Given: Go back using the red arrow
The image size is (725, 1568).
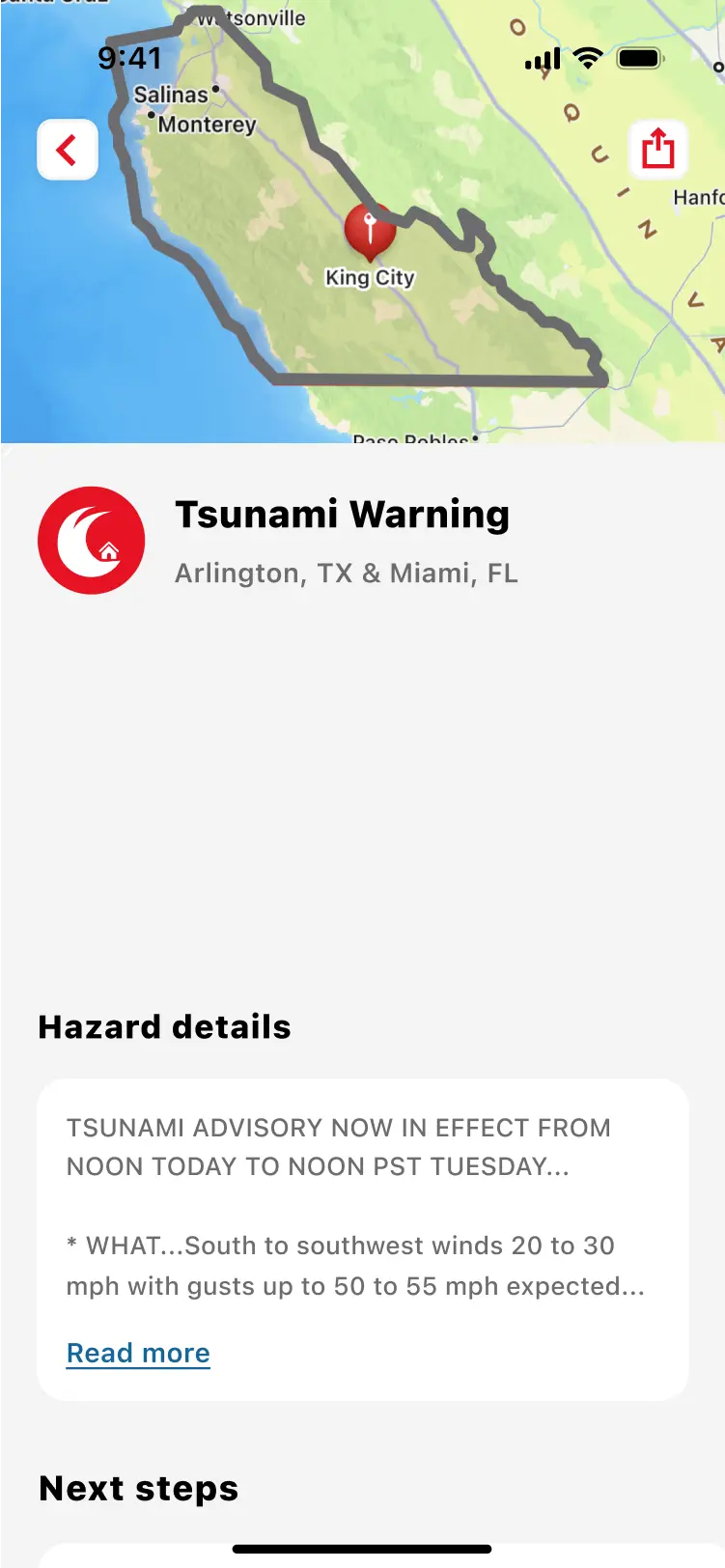Looking at the screenshot, I should click(x=67, y=150).
